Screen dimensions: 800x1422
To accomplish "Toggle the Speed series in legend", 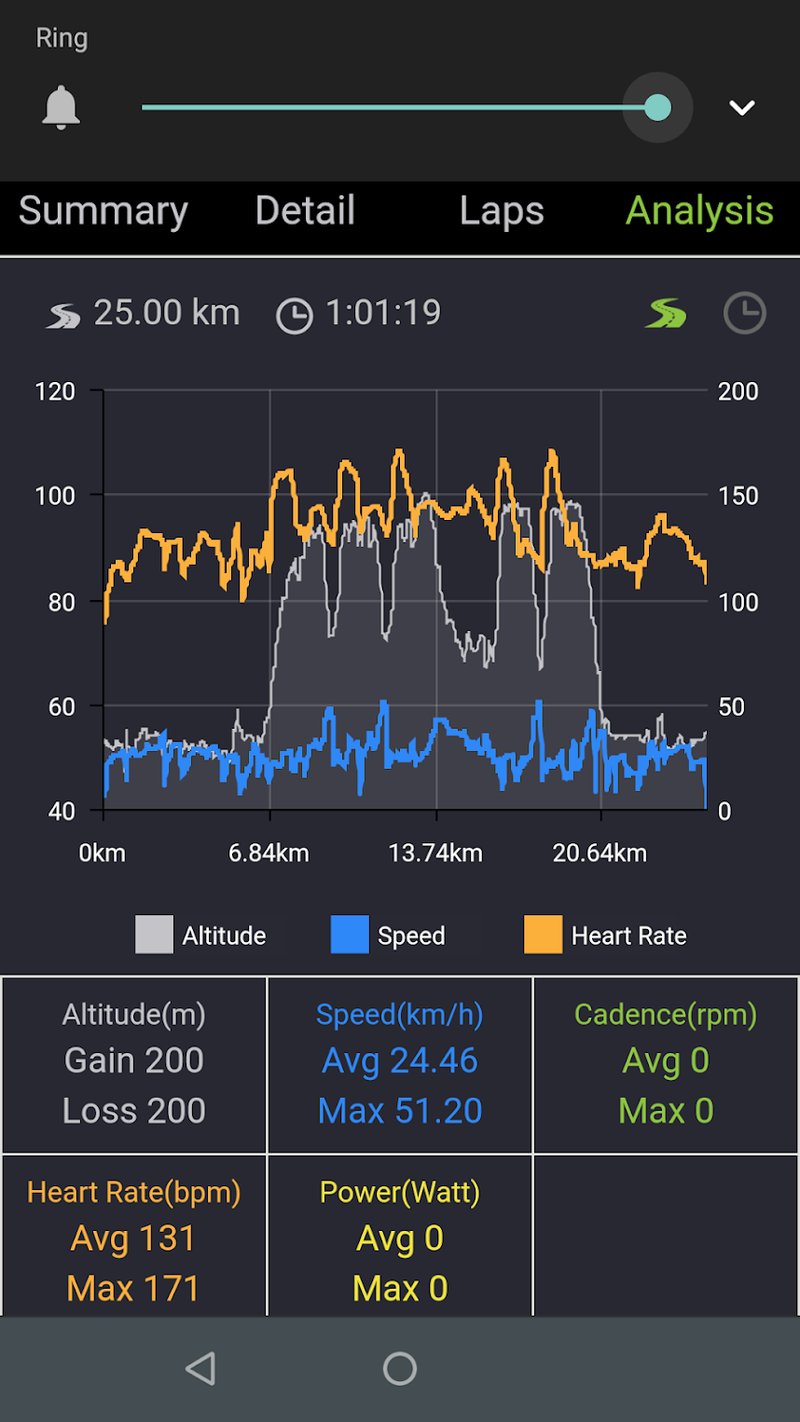I will [388, 935].
